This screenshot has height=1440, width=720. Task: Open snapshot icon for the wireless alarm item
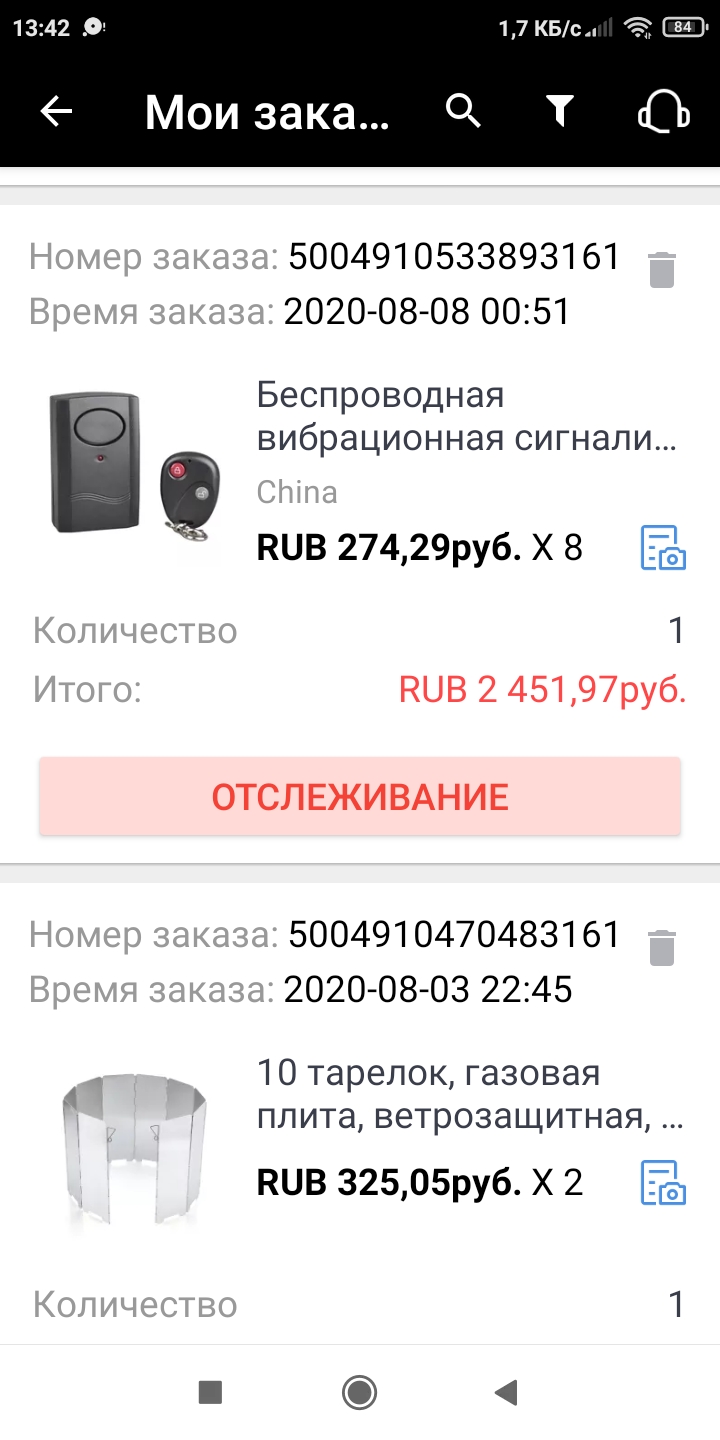663,548
